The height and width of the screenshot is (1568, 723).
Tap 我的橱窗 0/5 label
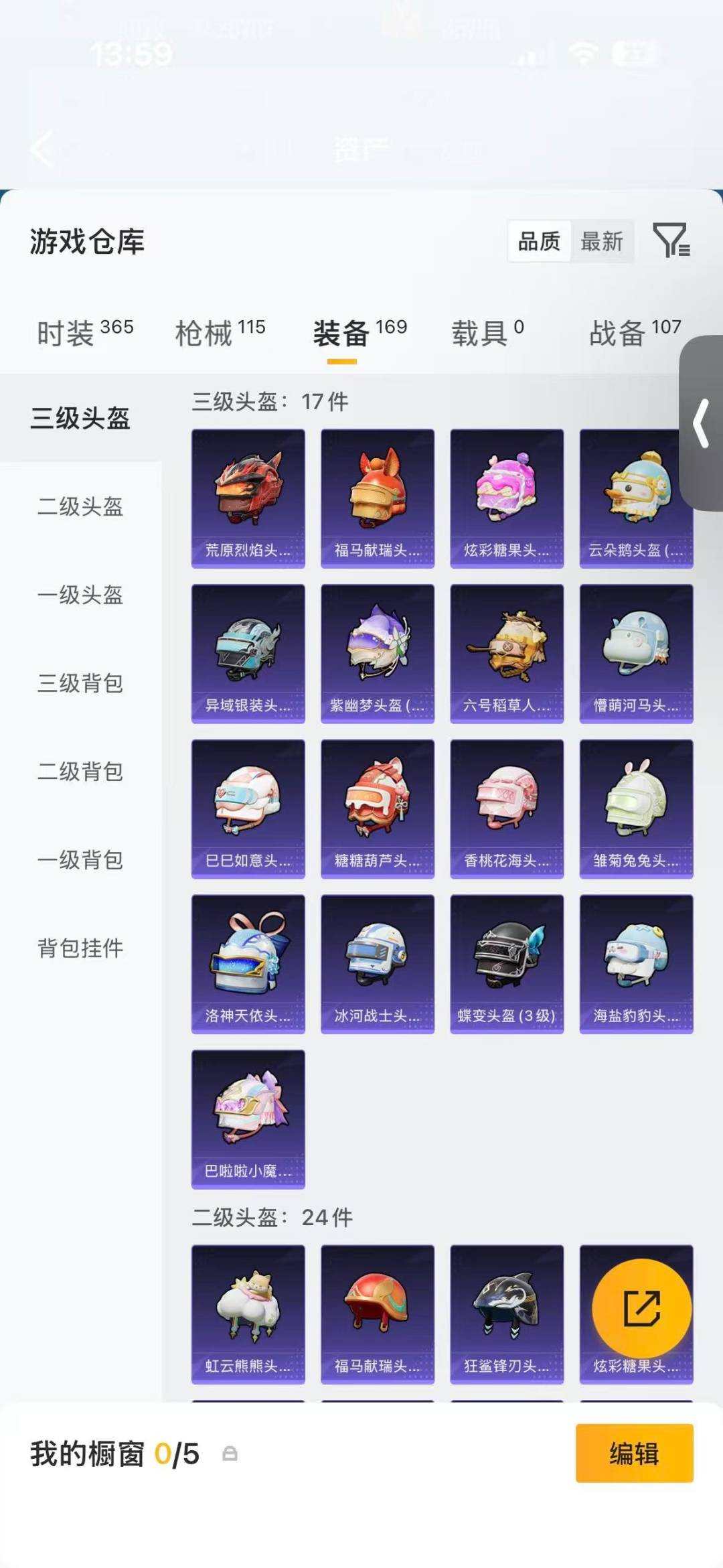pos(114,1455)
